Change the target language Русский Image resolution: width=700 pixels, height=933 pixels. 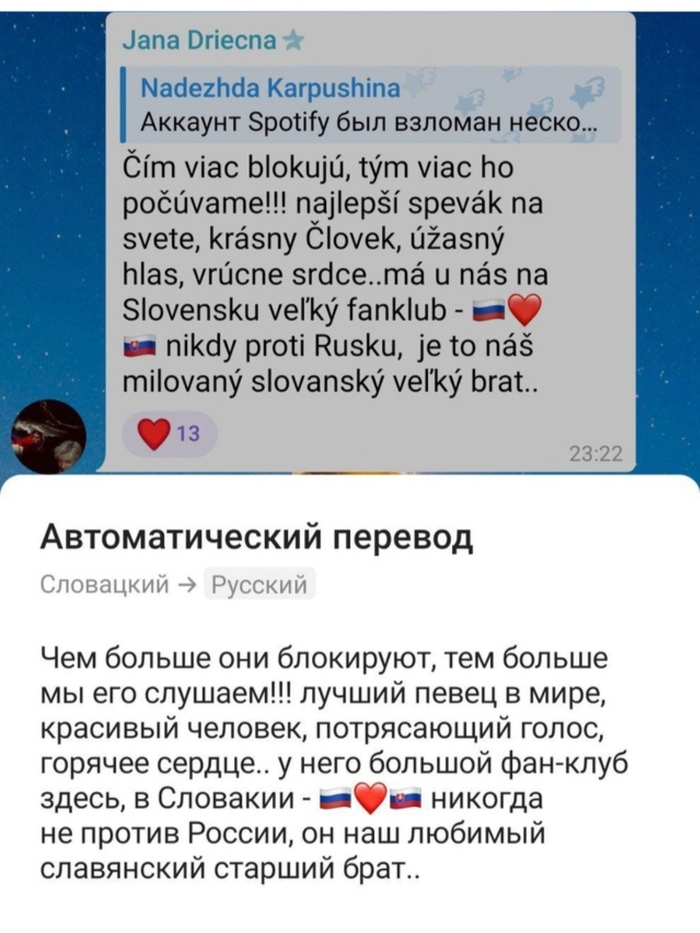point(260,583)
